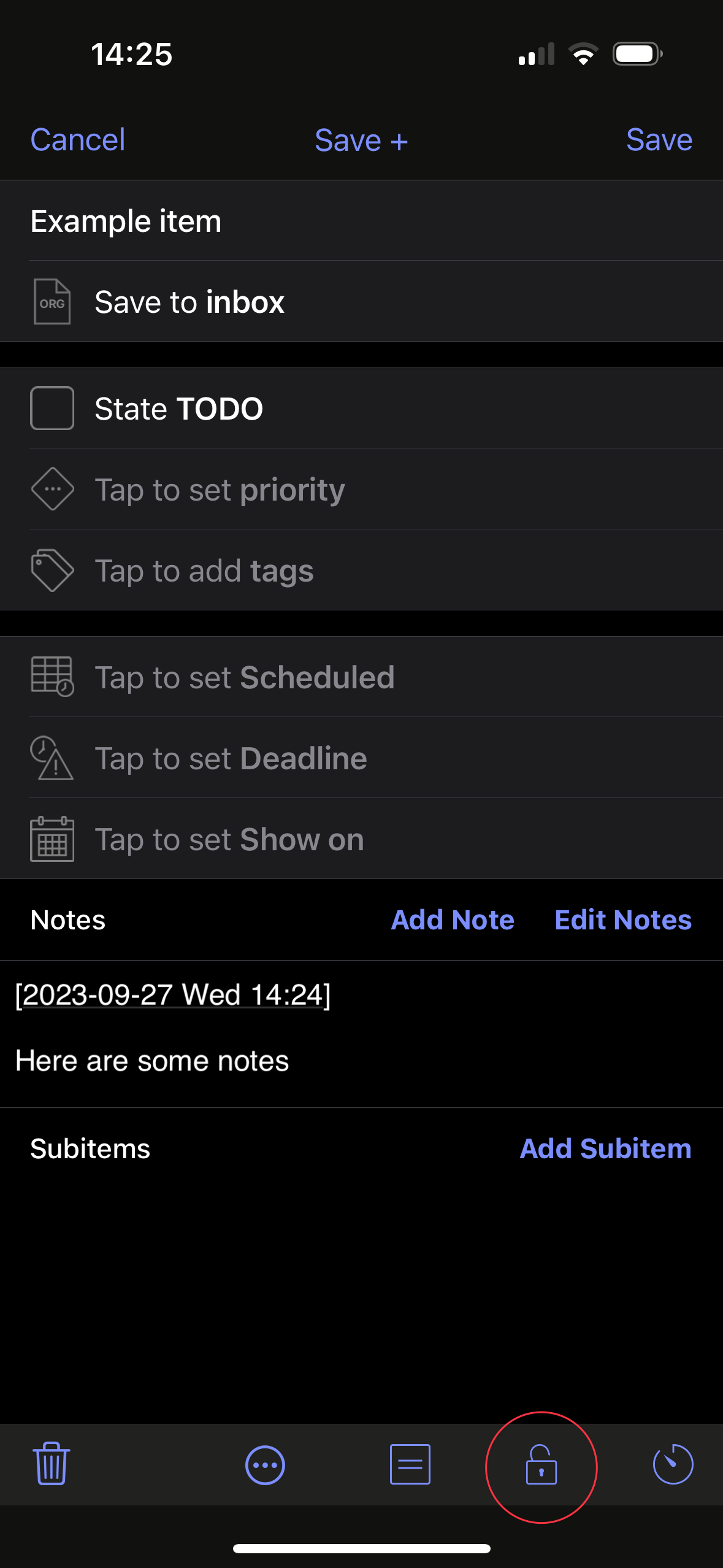Add Subitem to the item

[605, 1148]
